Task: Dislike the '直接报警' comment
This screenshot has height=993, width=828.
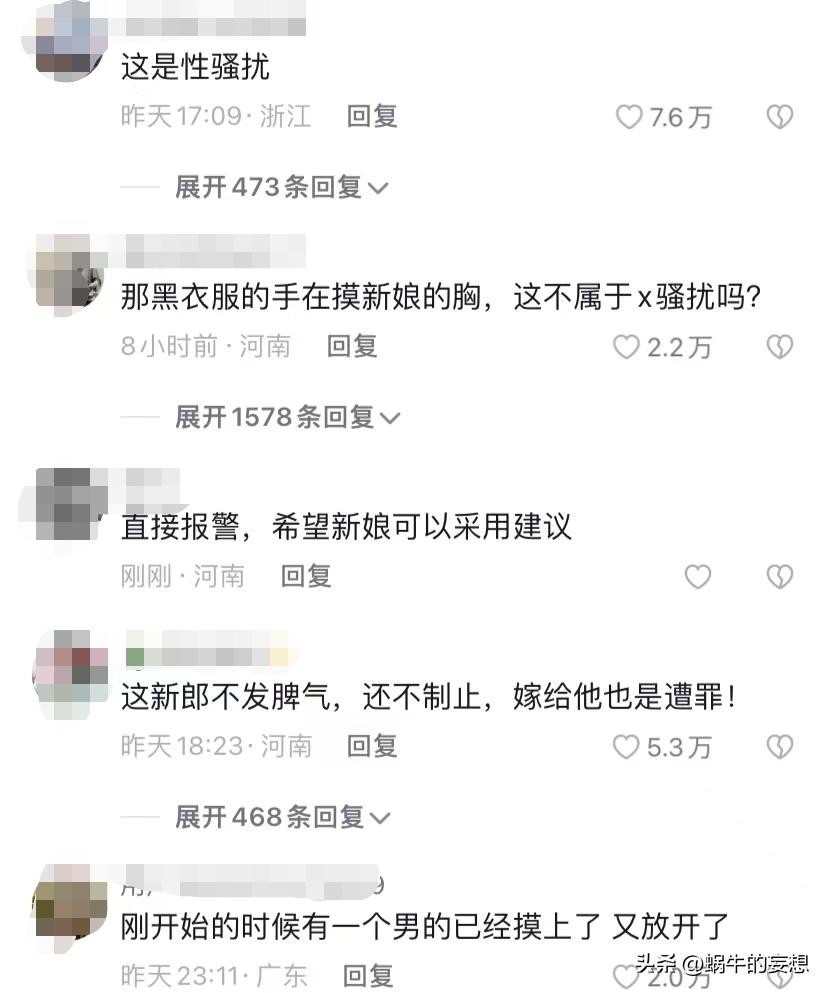Action: [x=779, y=577]
